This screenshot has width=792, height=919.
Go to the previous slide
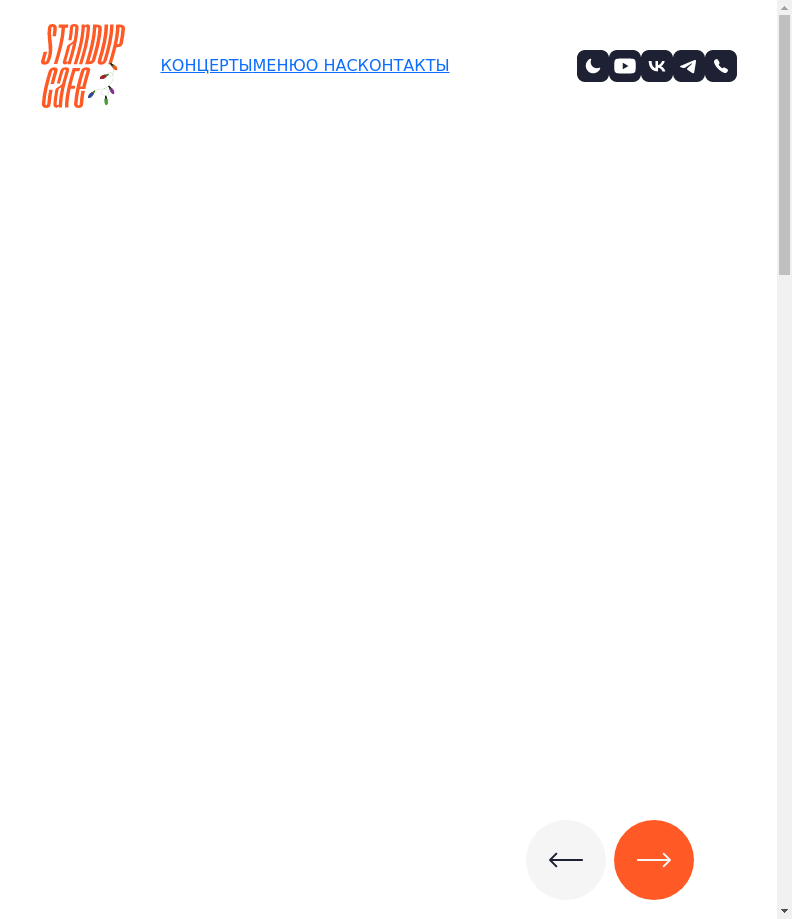coord(566,860)
